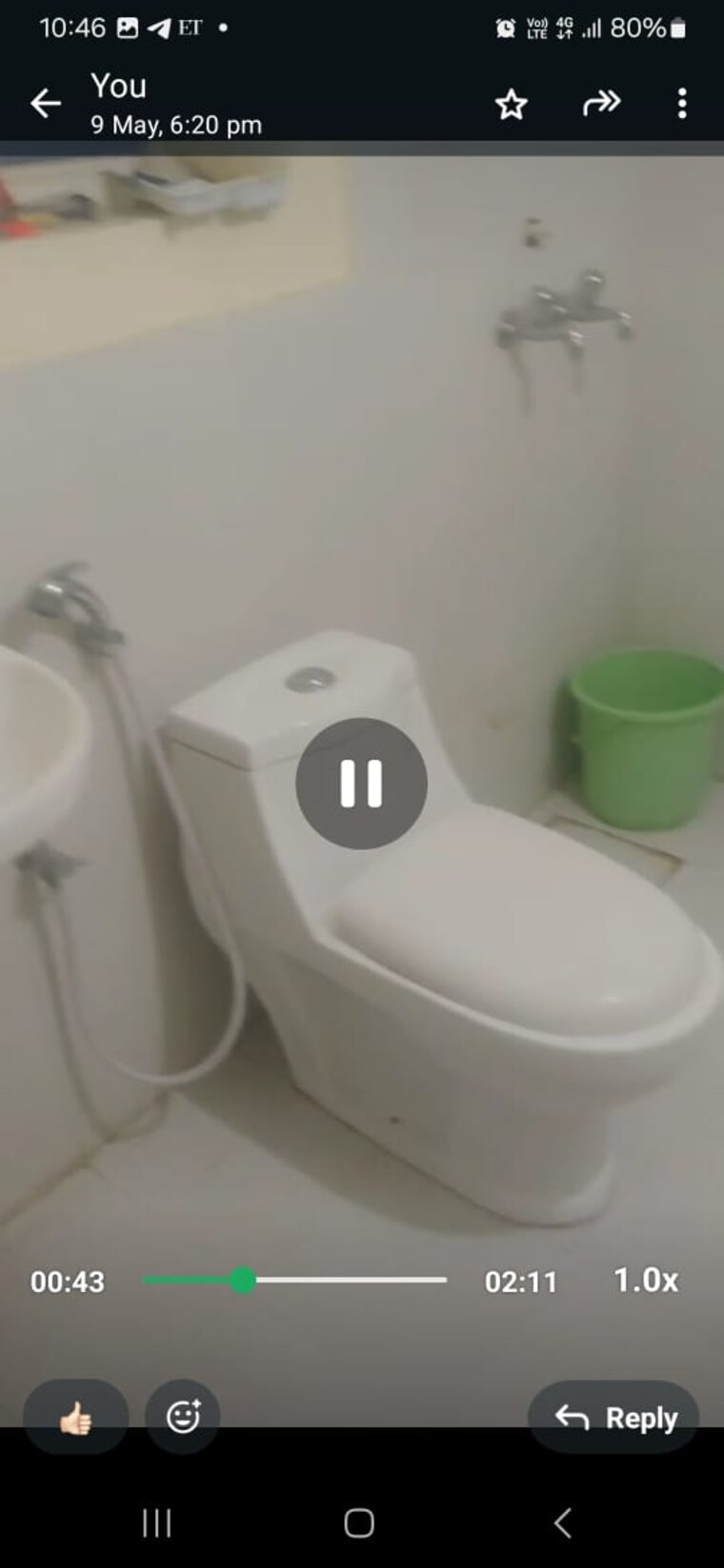Star this video message
The image size is (724, 1568).
[x=512, y=104]
